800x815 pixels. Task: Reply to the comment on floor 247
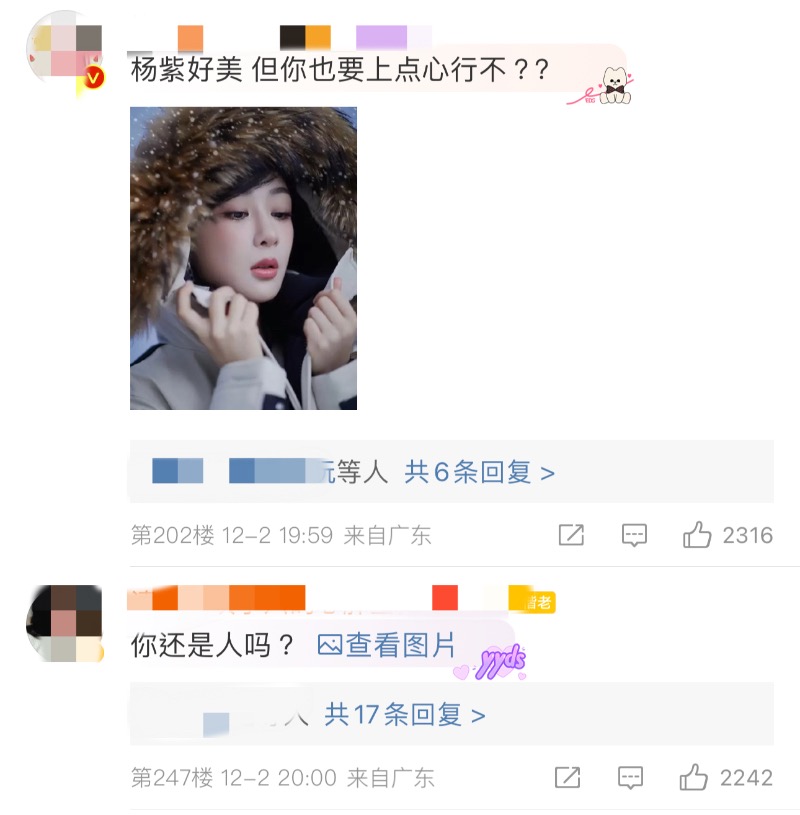(631, 777)
